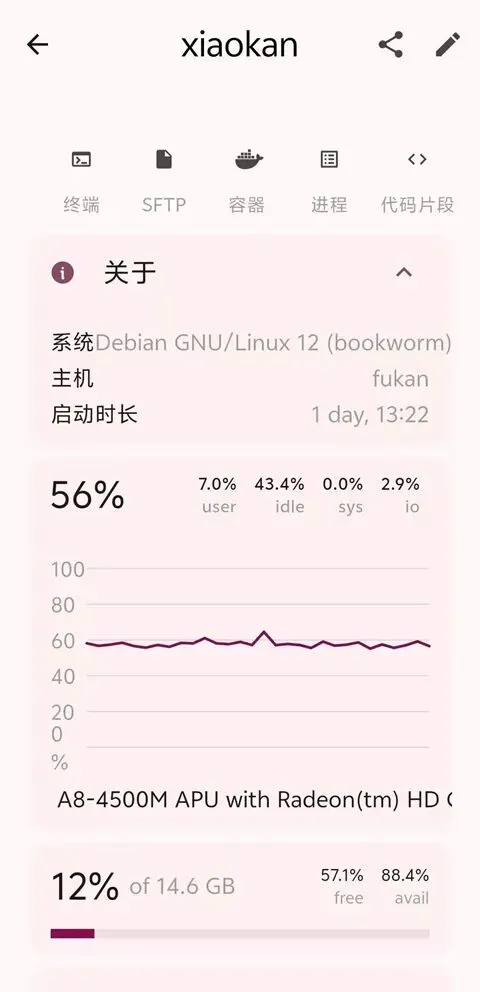Edit the server with pencil icon
This screenshot has height=992, width=480.
(448, 45)
